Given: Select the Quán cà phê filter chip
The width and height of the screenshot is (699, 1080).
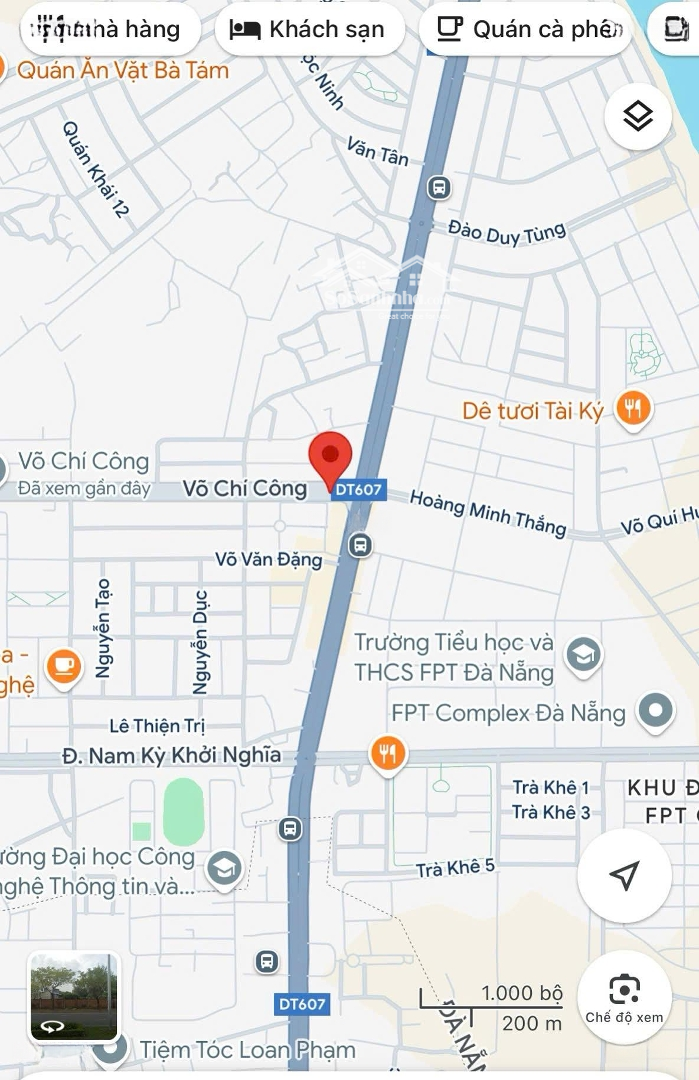Looking at the screenshot, I should pyautogui.click(x=525, y=29).
